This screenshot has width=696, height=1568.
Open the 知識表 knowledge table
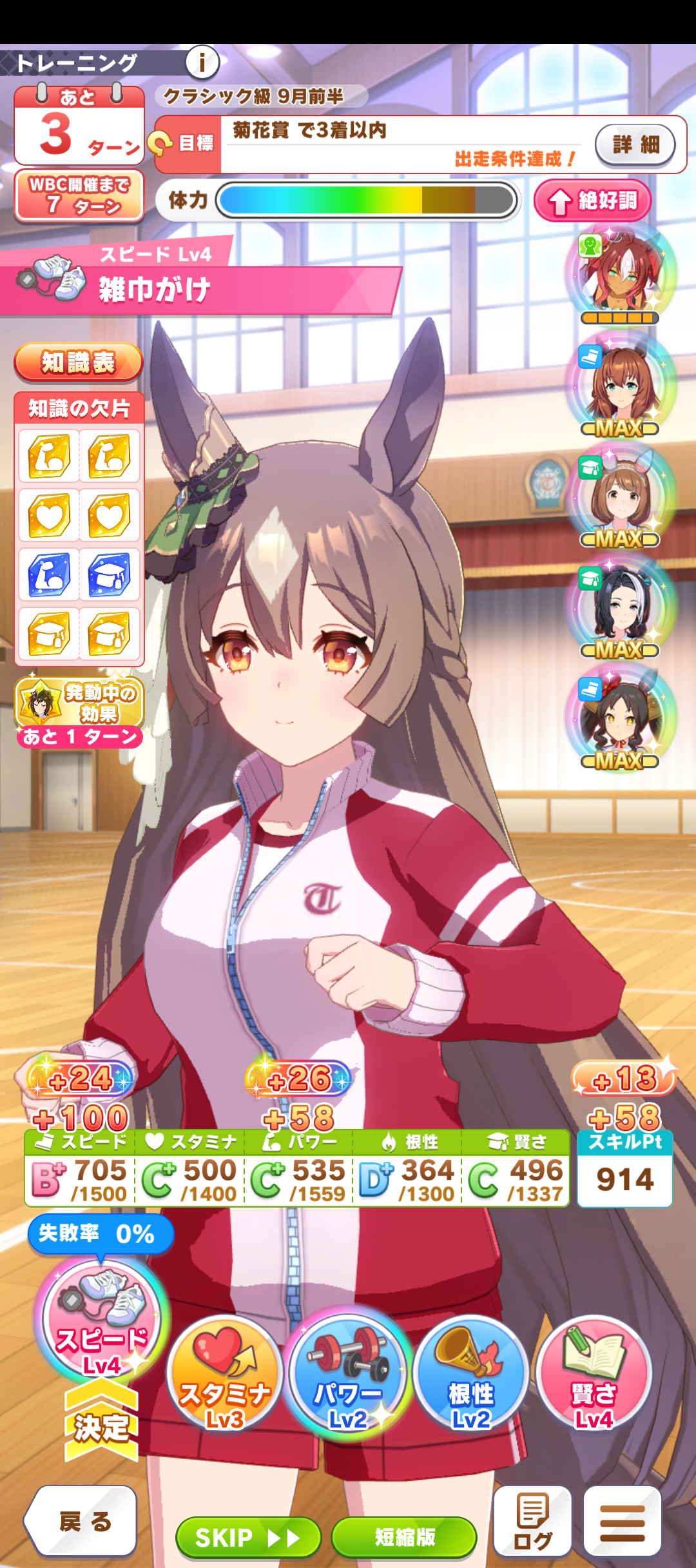[x=78, y=362]
